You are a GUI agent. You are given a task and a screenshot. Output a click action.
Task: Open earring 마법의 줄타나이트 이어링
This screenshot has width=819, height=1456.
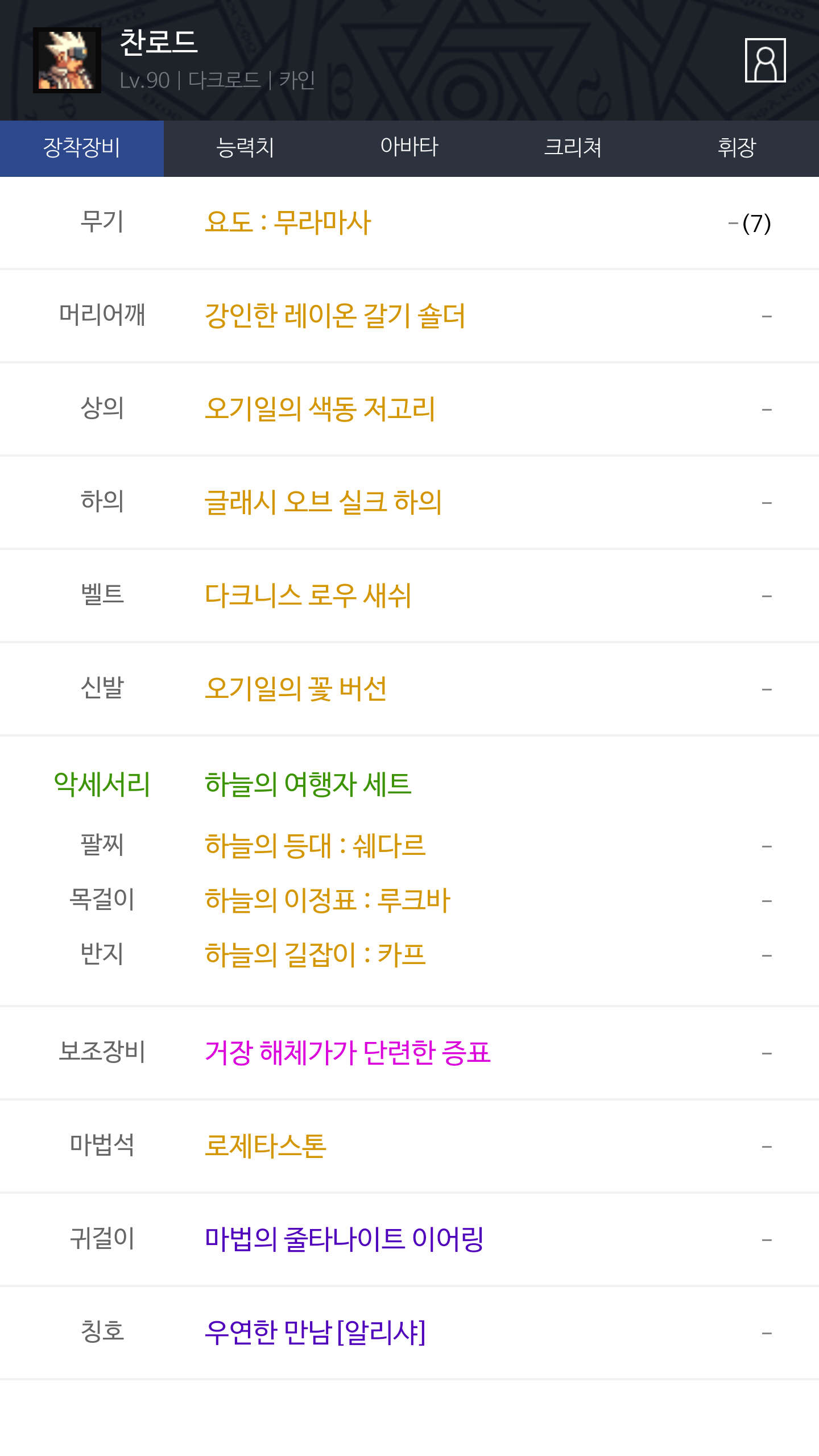[344, 1239]
